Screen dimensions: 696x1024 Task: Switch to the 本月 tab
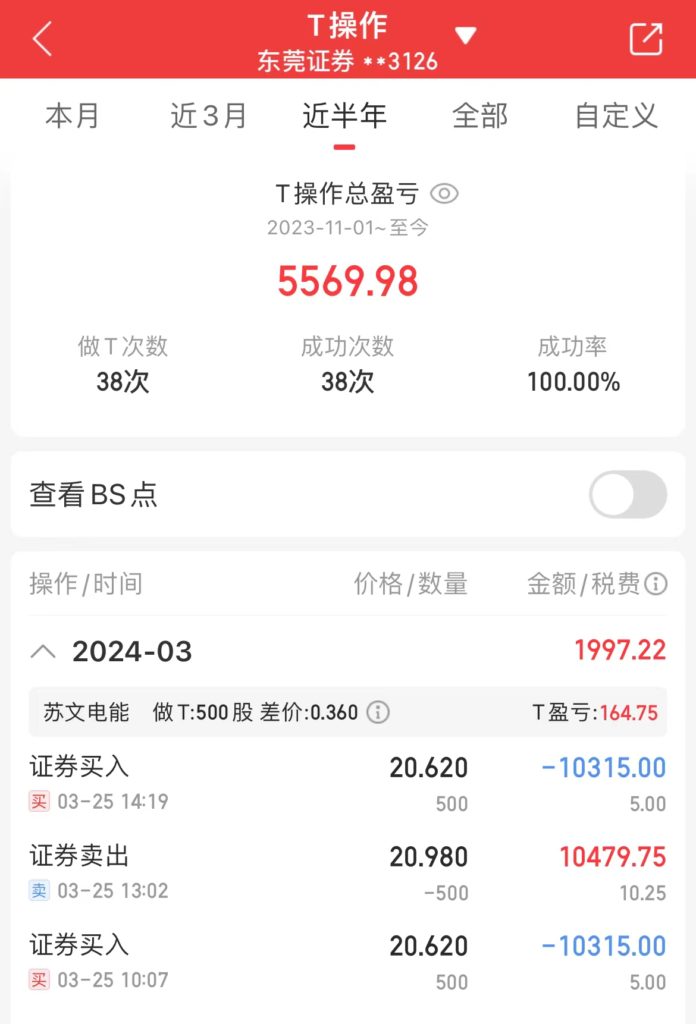72,115
